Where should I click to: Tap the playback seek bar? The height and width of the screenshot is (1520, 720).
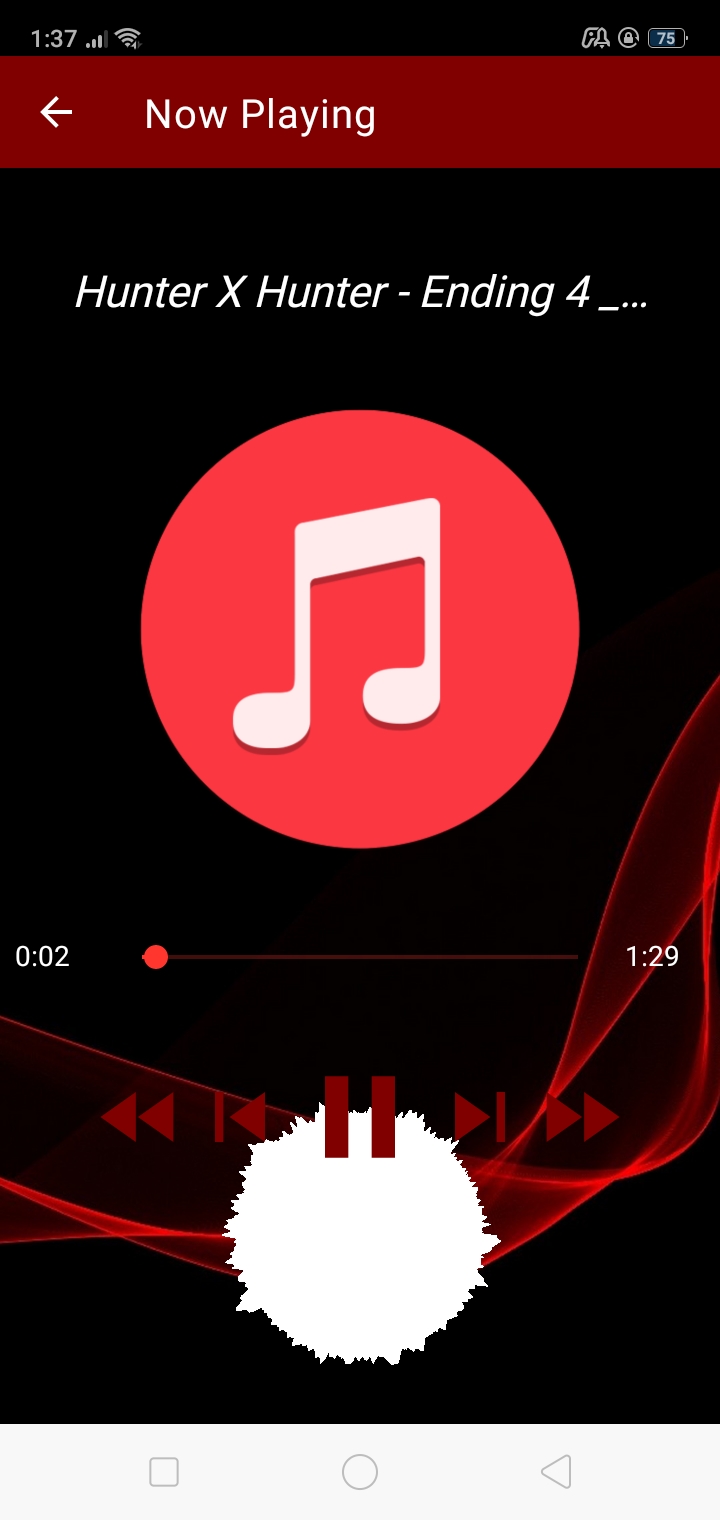tap(360, 957)
